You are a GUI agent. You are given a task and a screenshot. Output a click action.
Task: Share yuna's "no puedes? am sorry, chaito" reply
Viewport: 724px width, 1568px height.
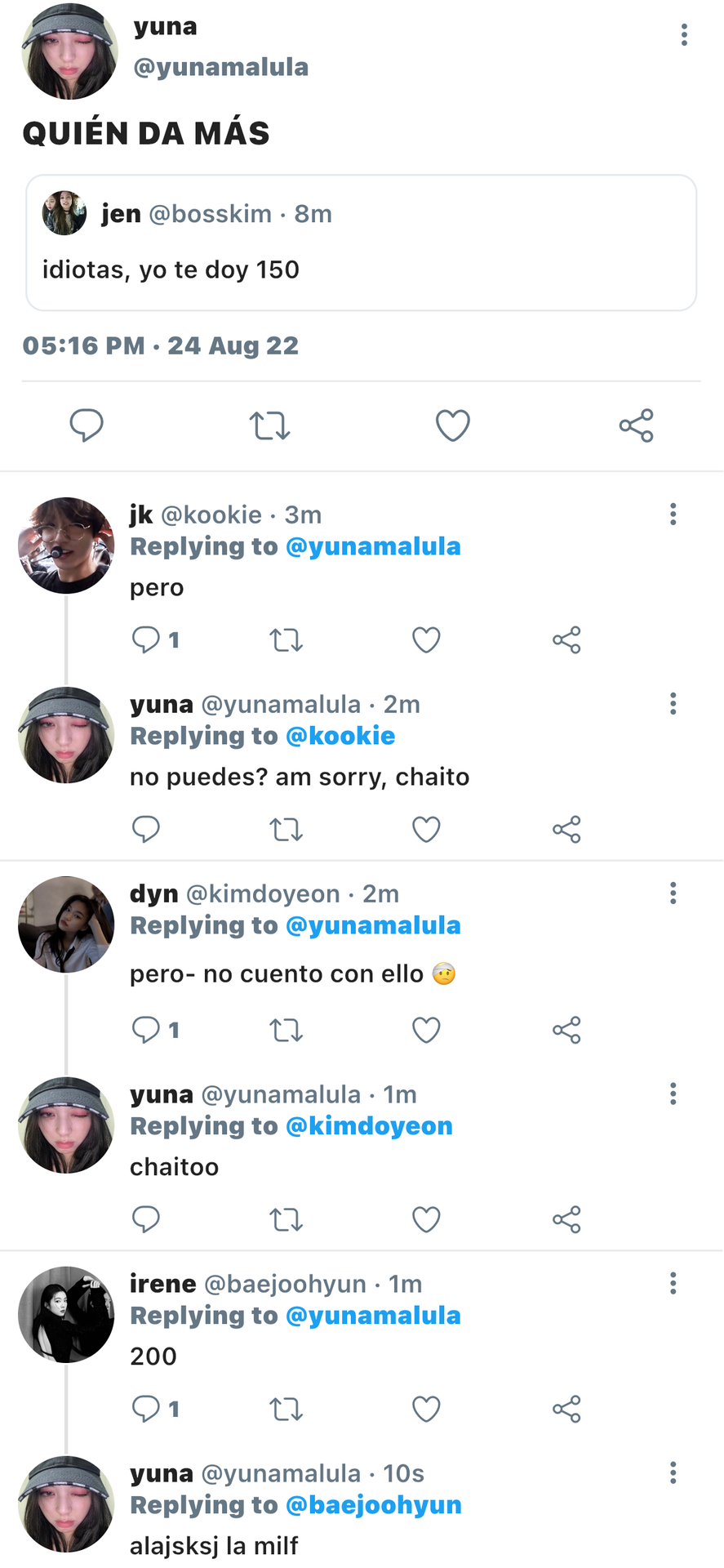coord(566,829)
